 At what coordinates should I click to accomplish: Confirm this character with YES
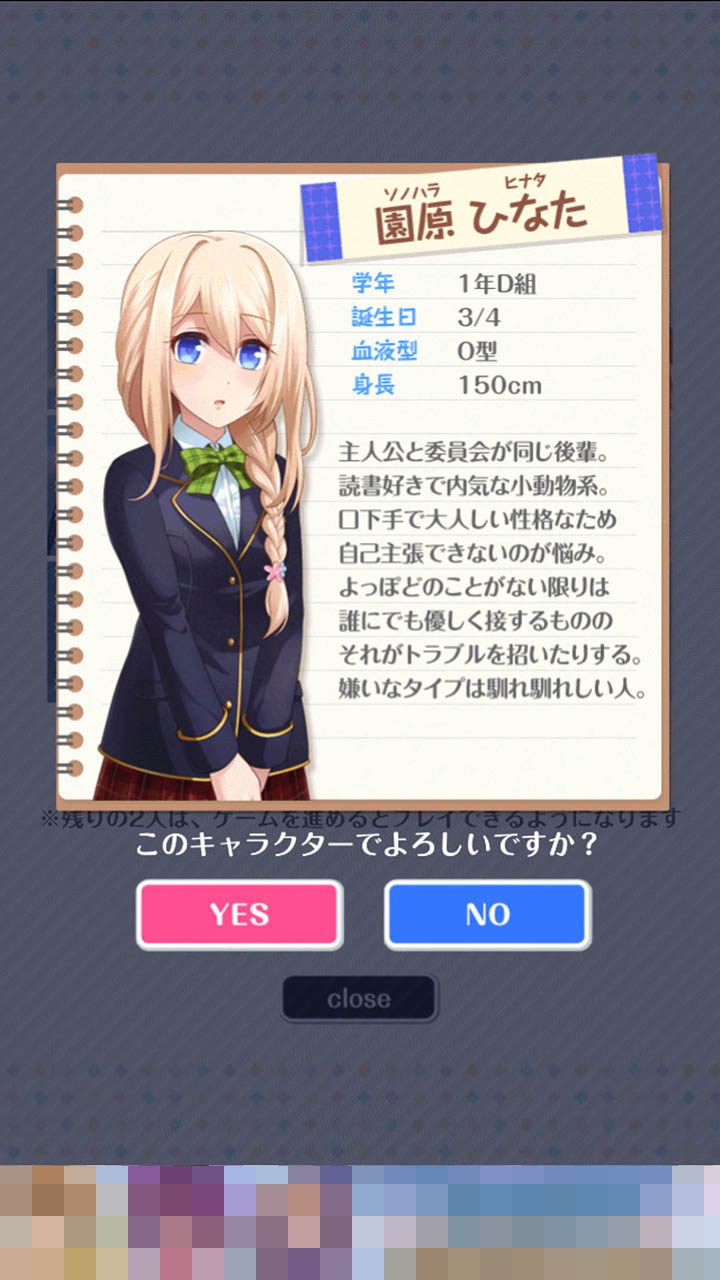click(239, 914)
